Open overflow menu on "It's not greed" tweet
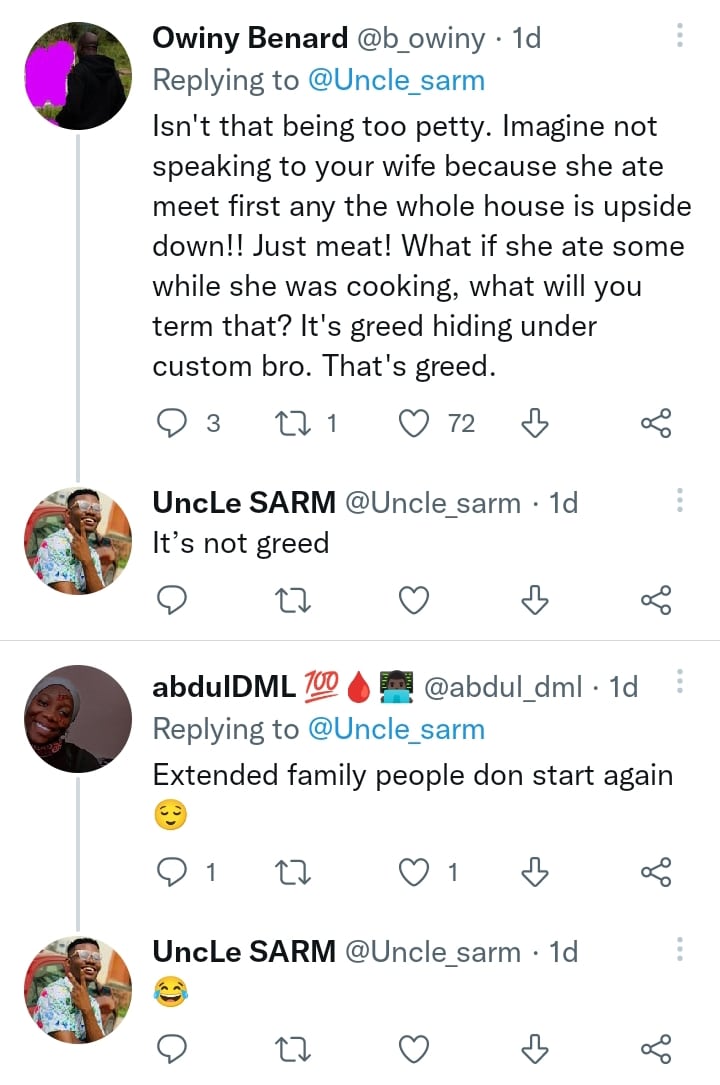This screenshot has height=1085, width=720. [x=680, y=500]
